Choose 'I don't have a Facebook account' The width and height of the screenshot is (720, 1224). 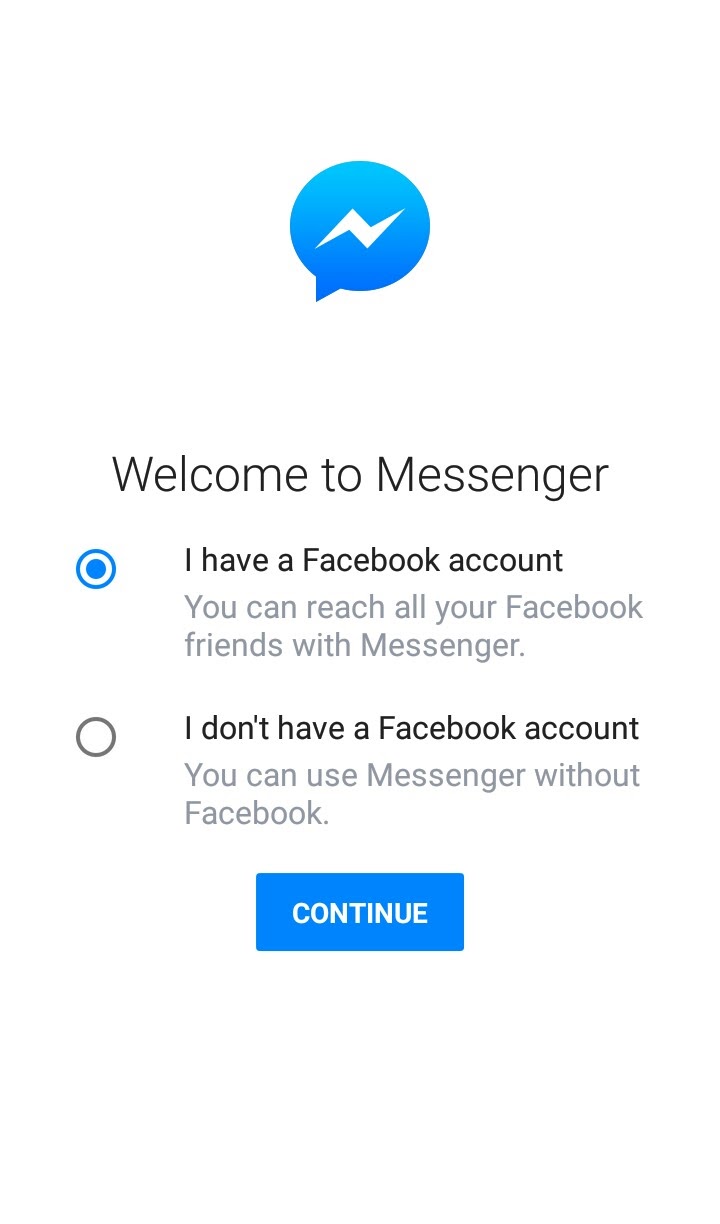[x=96, y=738]
